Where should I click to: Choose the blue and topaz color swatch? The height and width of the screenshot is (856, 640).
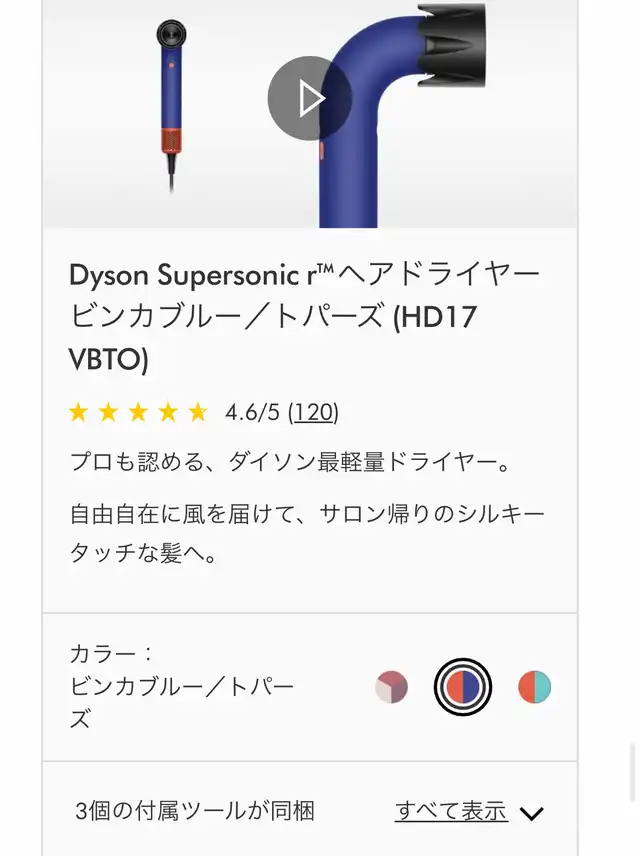point(463,687)
